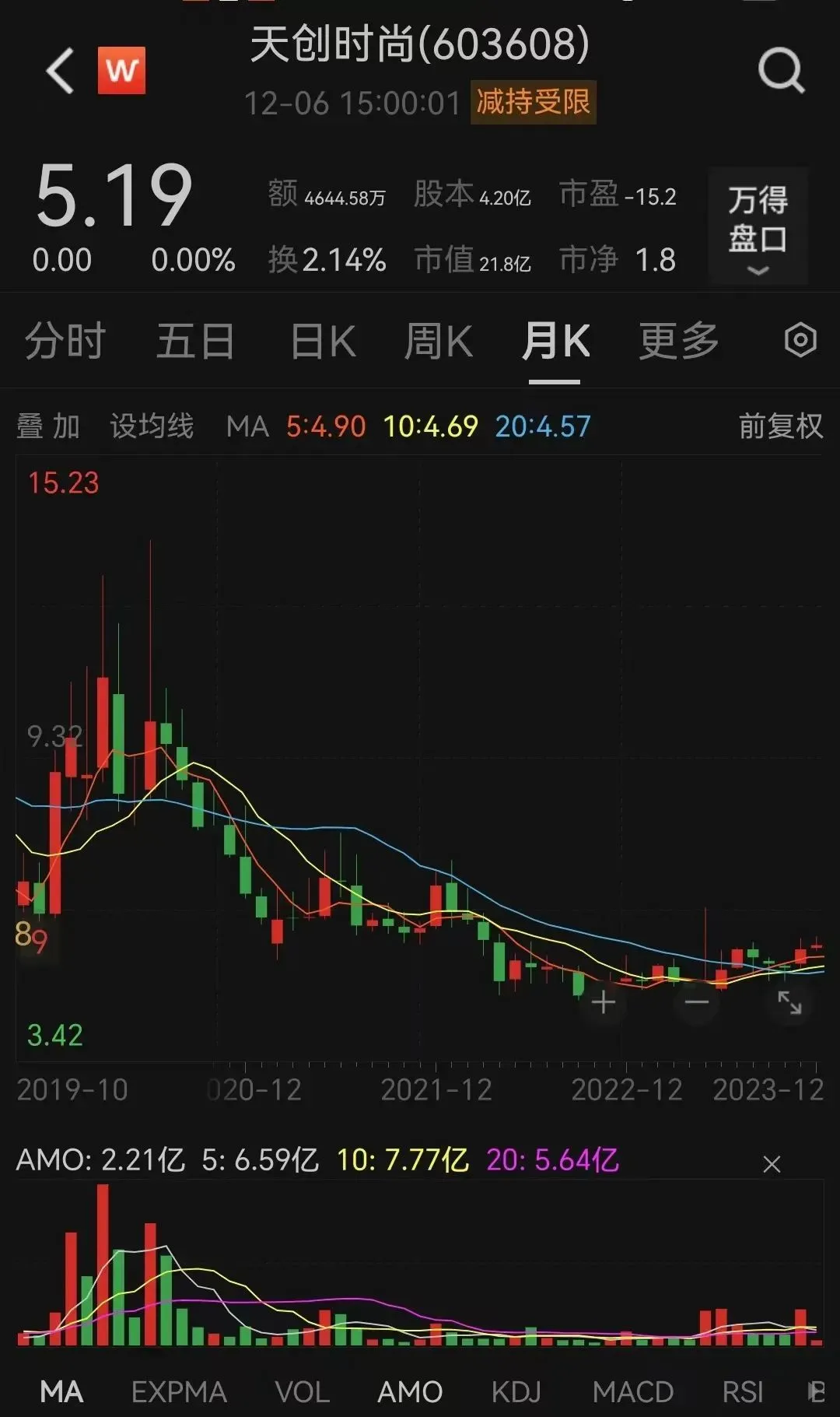Go back using the top-left arrow
840x1417 pixels.
tap(60, 71)
